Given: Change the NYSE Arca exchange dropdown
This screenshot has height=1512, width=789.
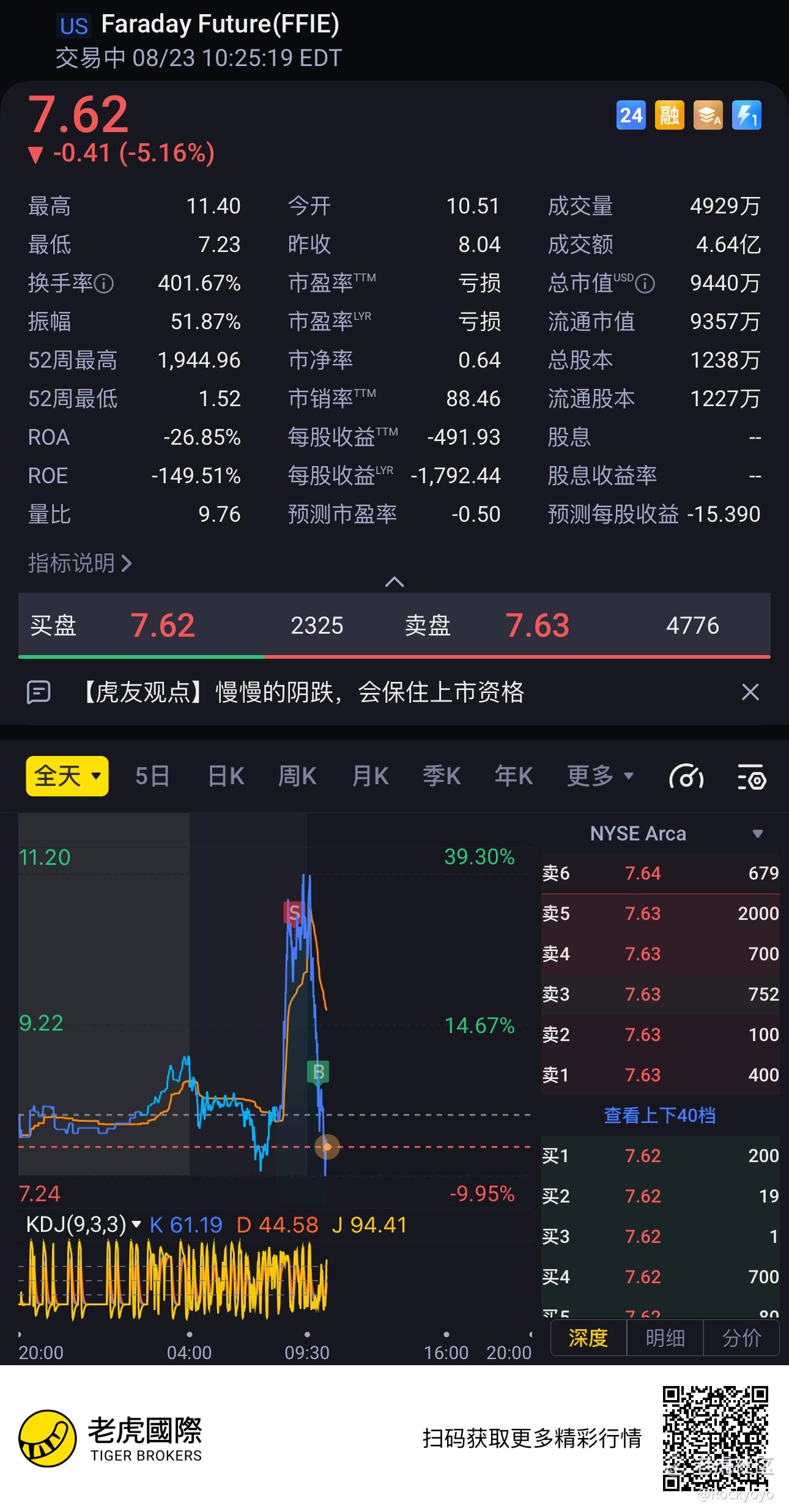Looking at the screenshot, I should click(676, 834).
